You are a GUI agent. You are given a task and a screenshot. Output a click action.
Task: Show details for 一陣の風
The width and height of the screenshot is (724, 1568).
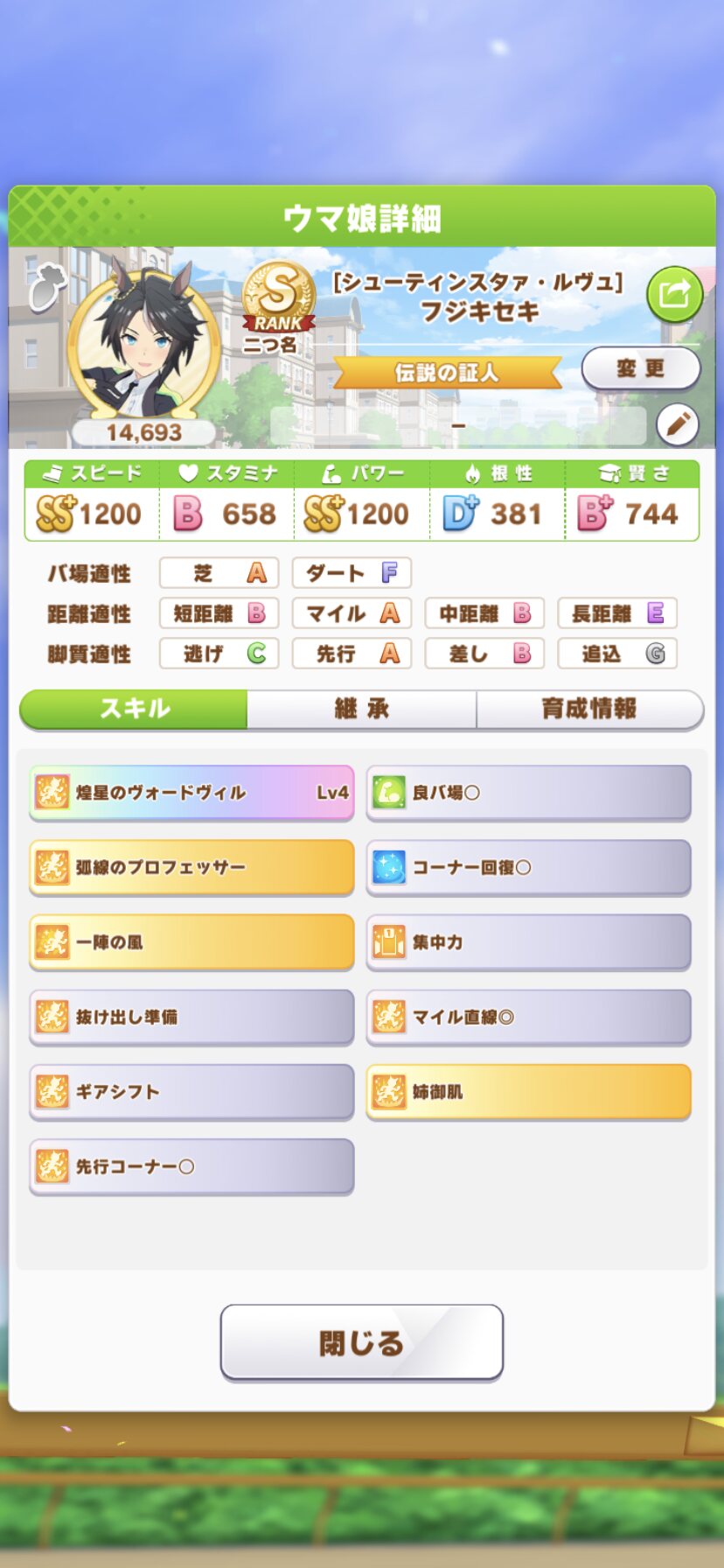191,942
